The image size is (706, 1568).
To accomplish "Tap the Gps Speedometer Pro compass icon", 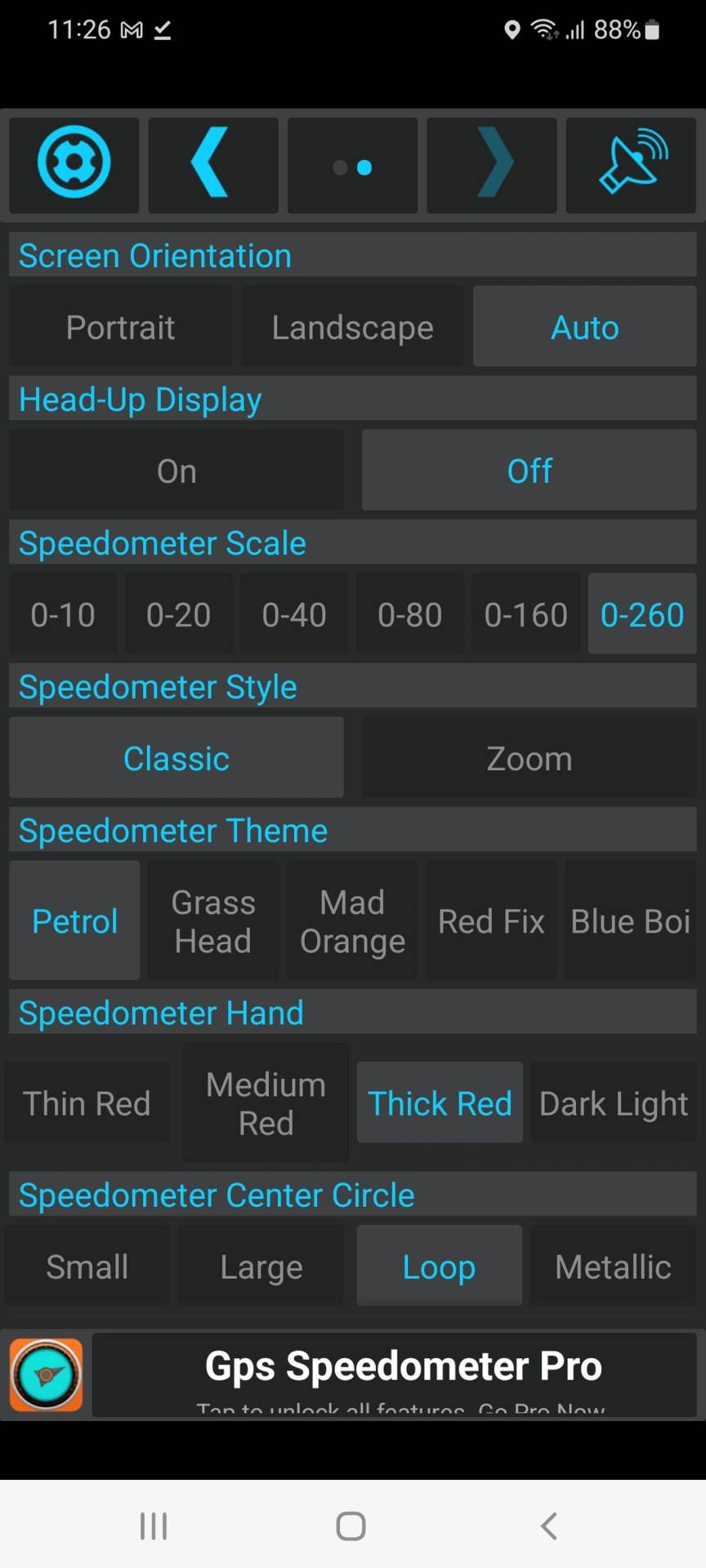I will (x=46, y=1374).
